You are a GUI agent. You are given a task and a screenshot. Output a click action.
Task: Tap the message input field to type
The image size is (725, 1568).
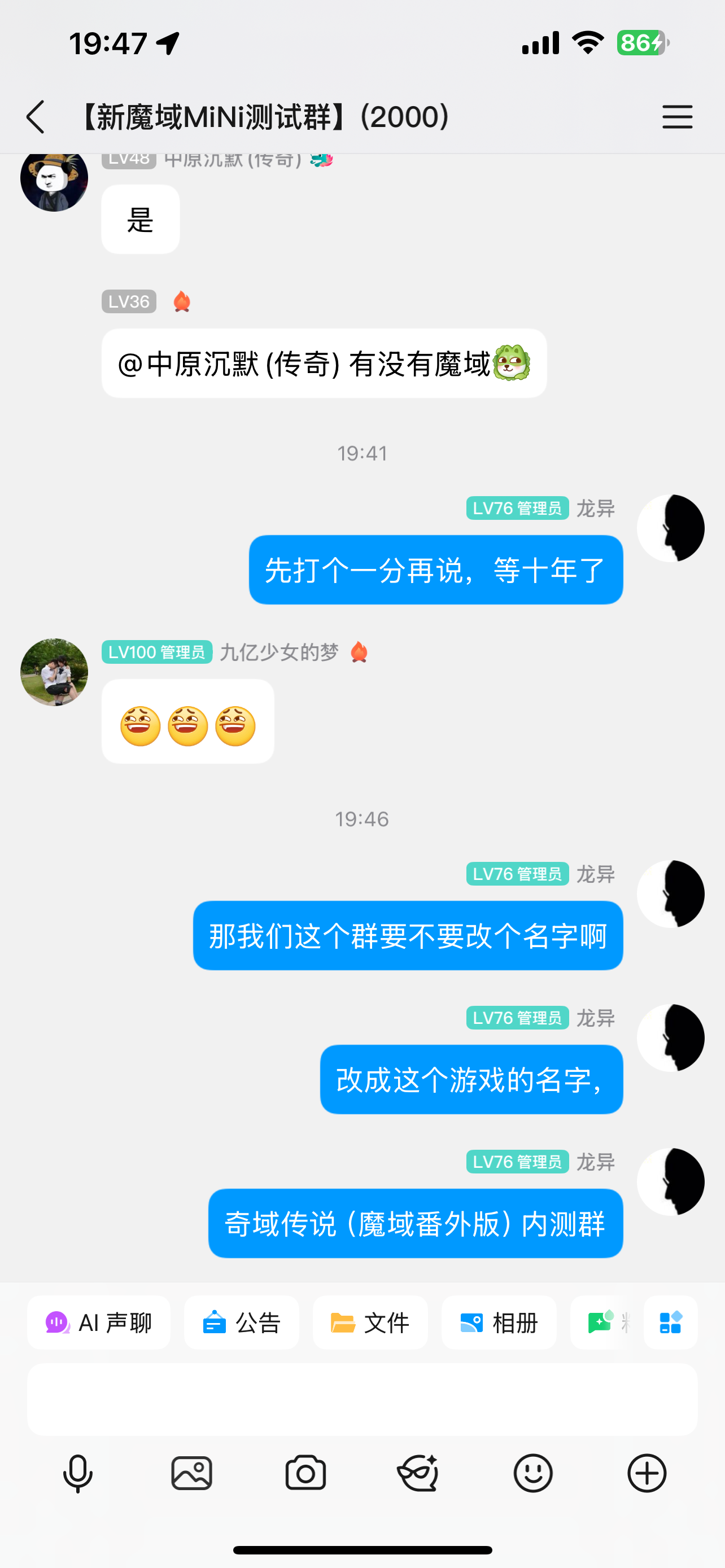pyautogui.click(x=362, y=1398)
